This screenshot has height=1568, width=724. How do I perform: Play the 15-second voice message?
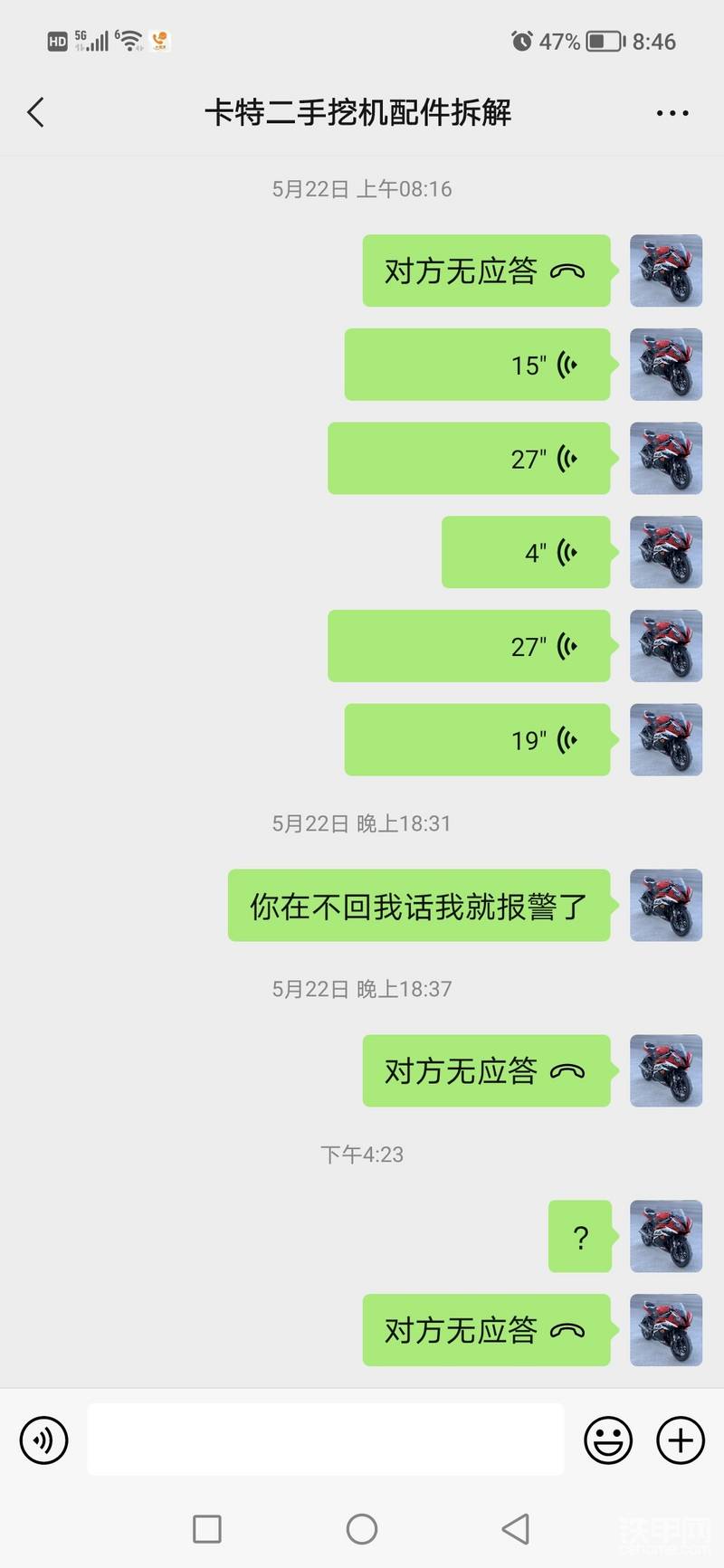tap(477, 365)
